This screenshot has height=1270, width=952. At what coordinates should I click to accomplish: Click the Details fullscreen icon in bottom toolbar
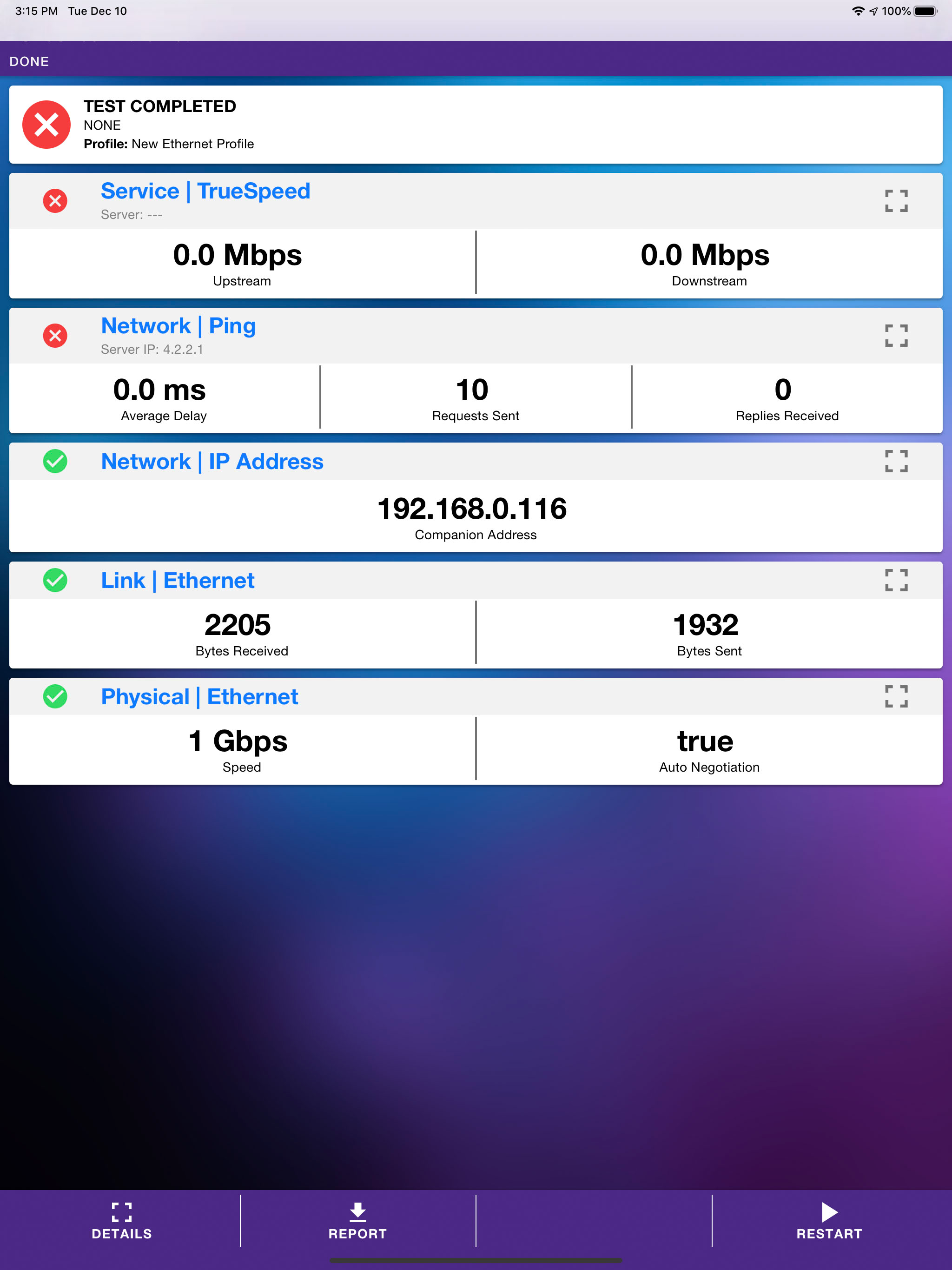pyautogui.click(x=121, y=1211)
